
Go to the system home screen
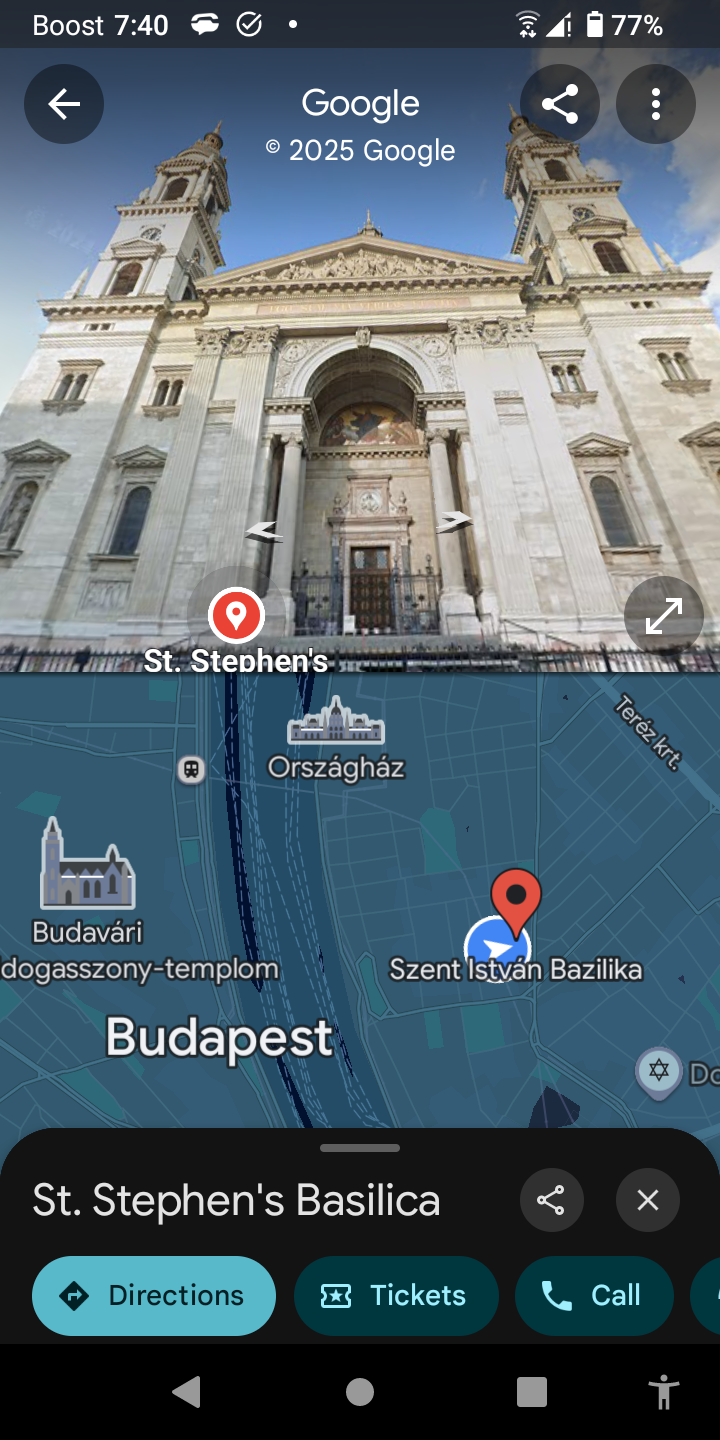click(360, 1392)
